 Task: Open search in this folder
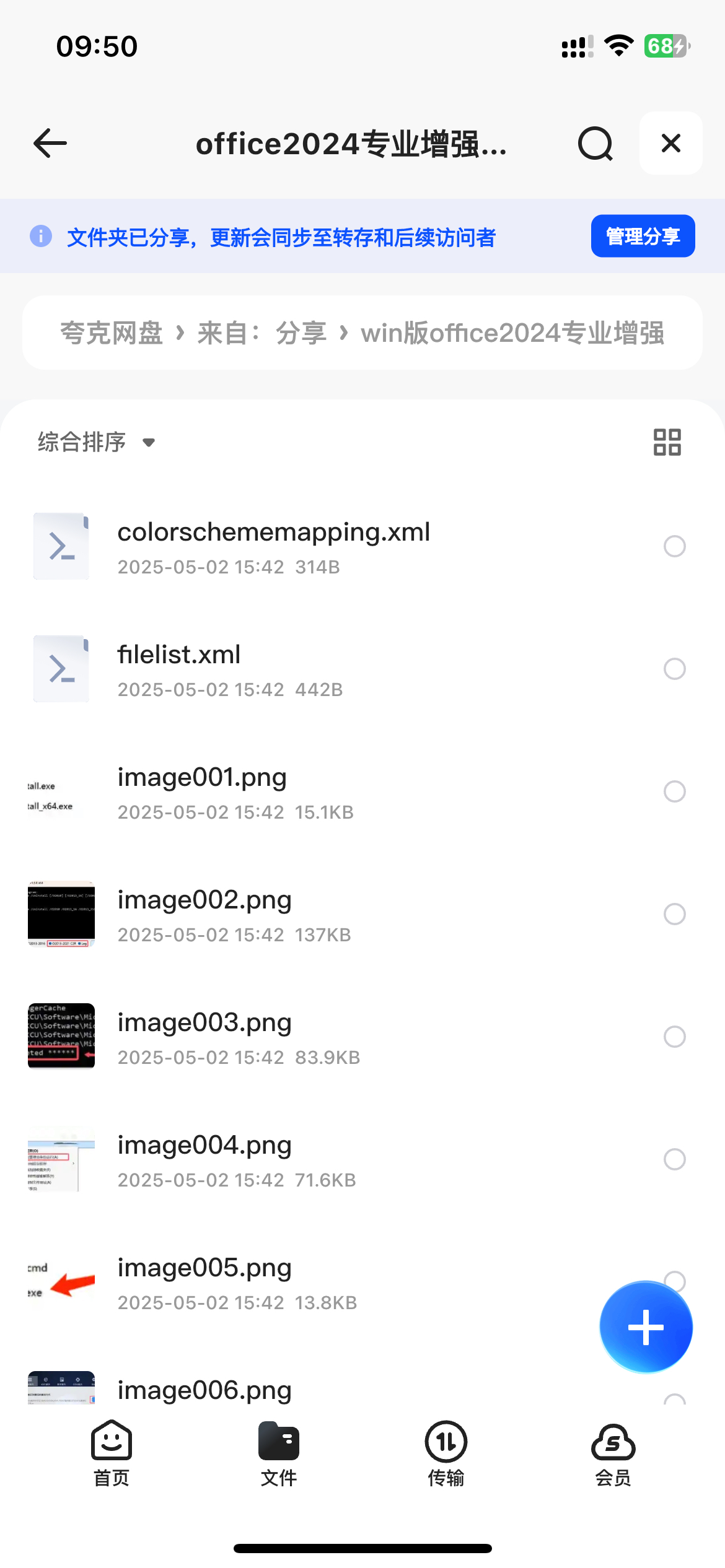coord(595,144)
